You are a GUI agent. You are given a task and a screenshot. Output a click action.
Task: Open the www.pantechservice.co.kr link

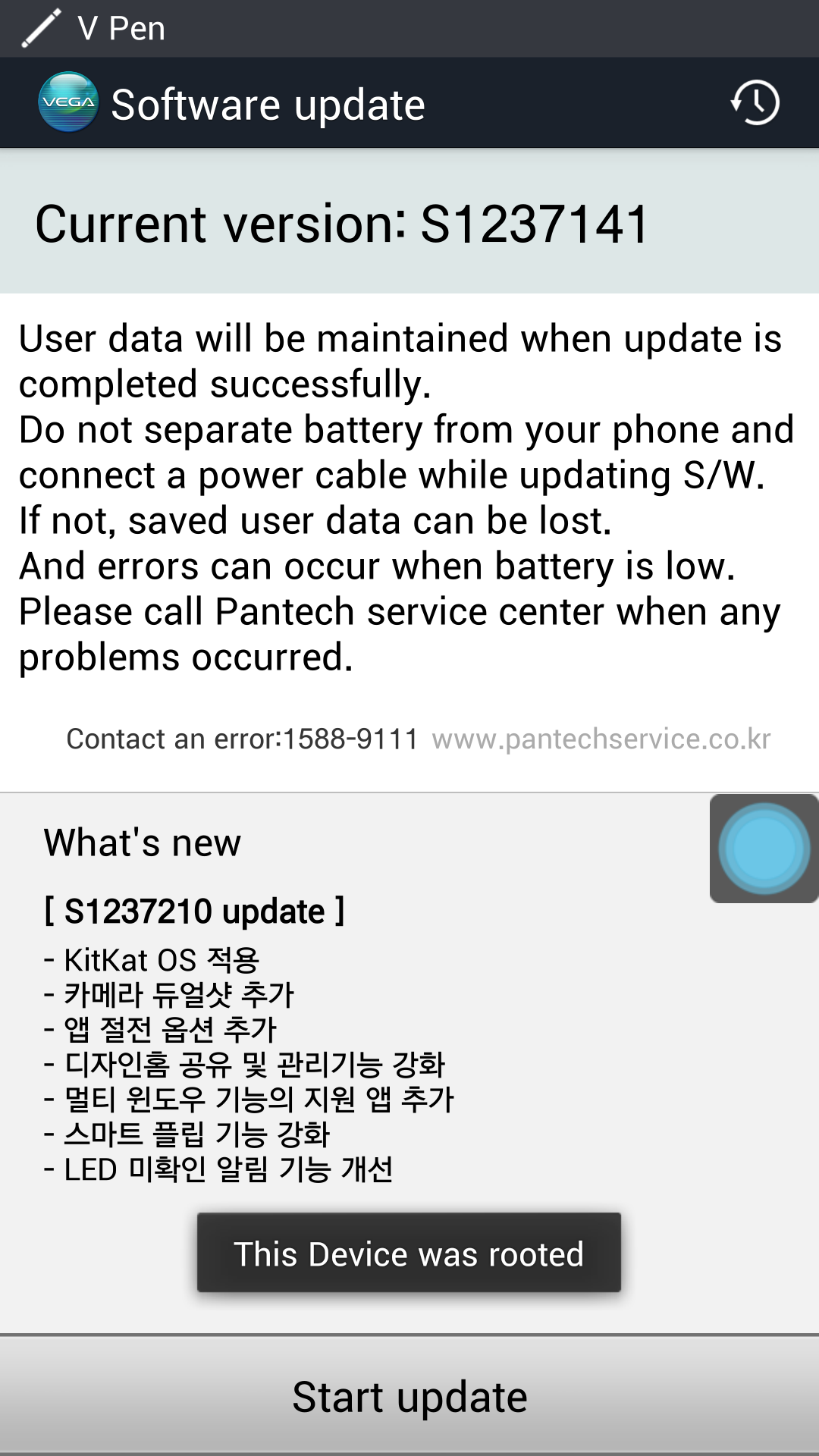(601, 739)
